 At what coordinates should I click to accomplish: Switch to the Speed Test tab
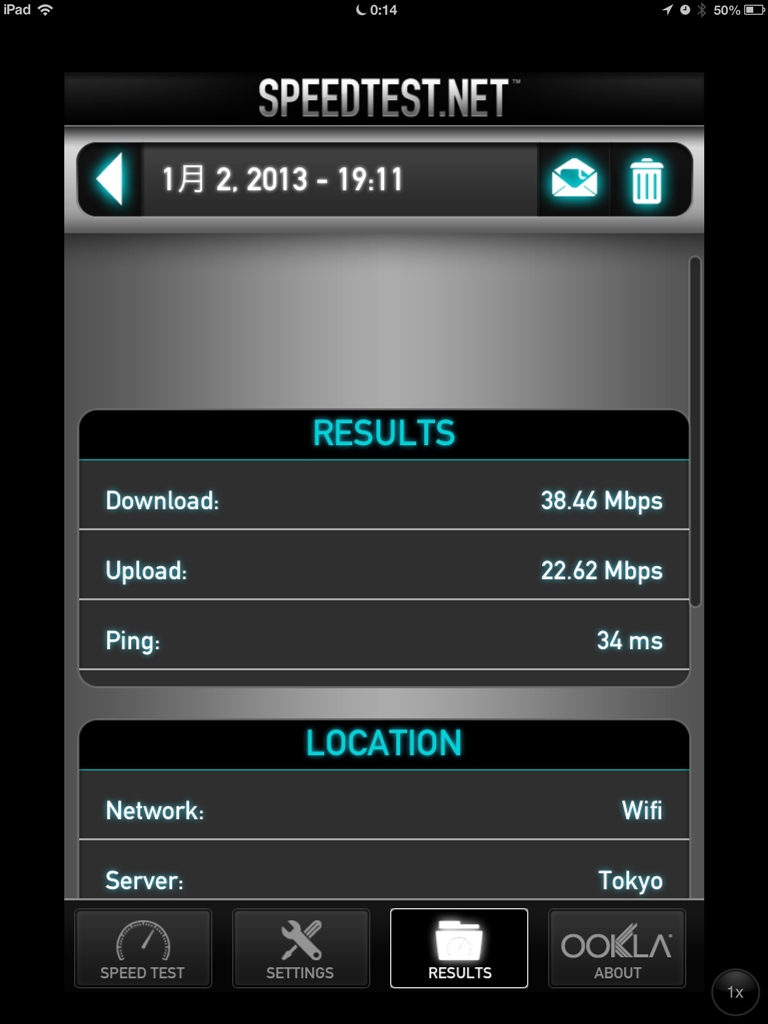pyautogui.click(x=143, y=948)
